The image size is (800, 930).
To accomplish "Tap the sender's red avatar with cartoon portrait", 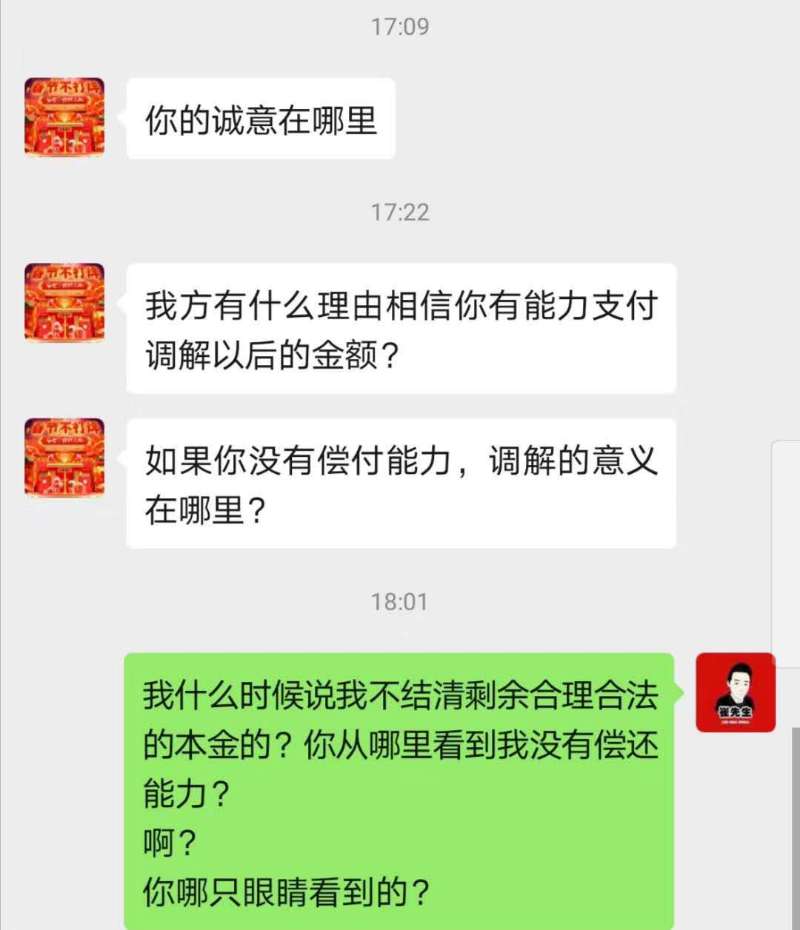I will (x=735, y=694).
